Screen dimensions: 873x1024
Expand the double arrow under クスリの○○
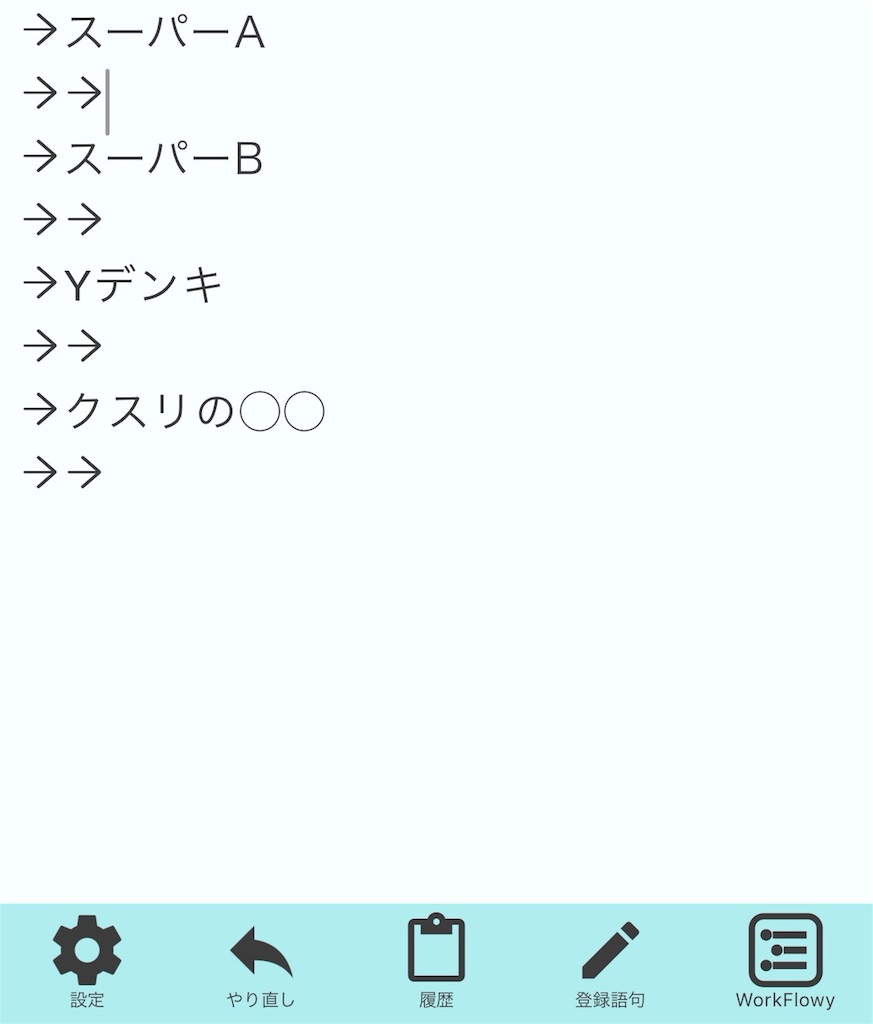pos(62,472)
